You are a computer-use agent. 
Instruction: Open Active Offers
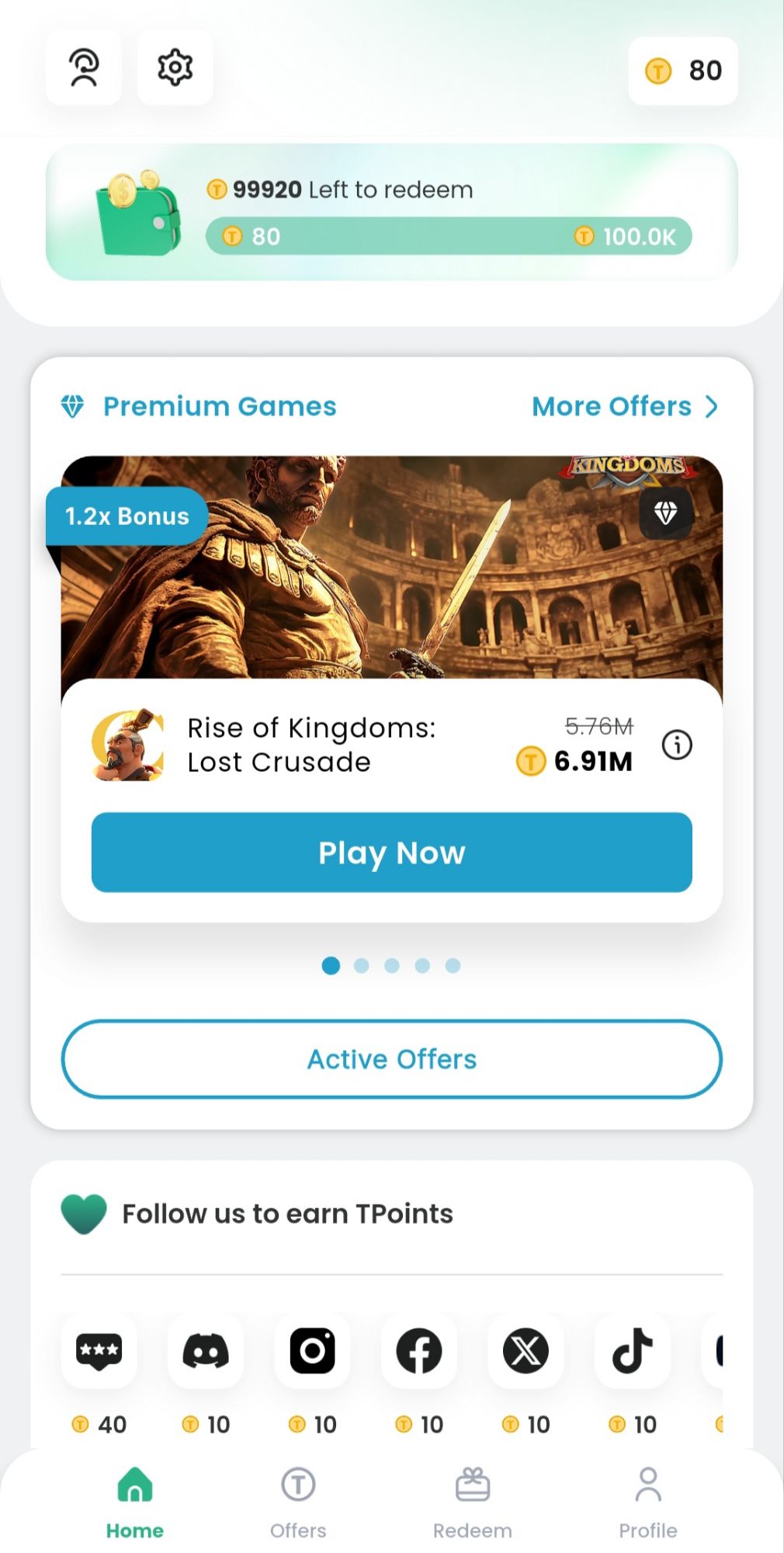coord(392,1059)
